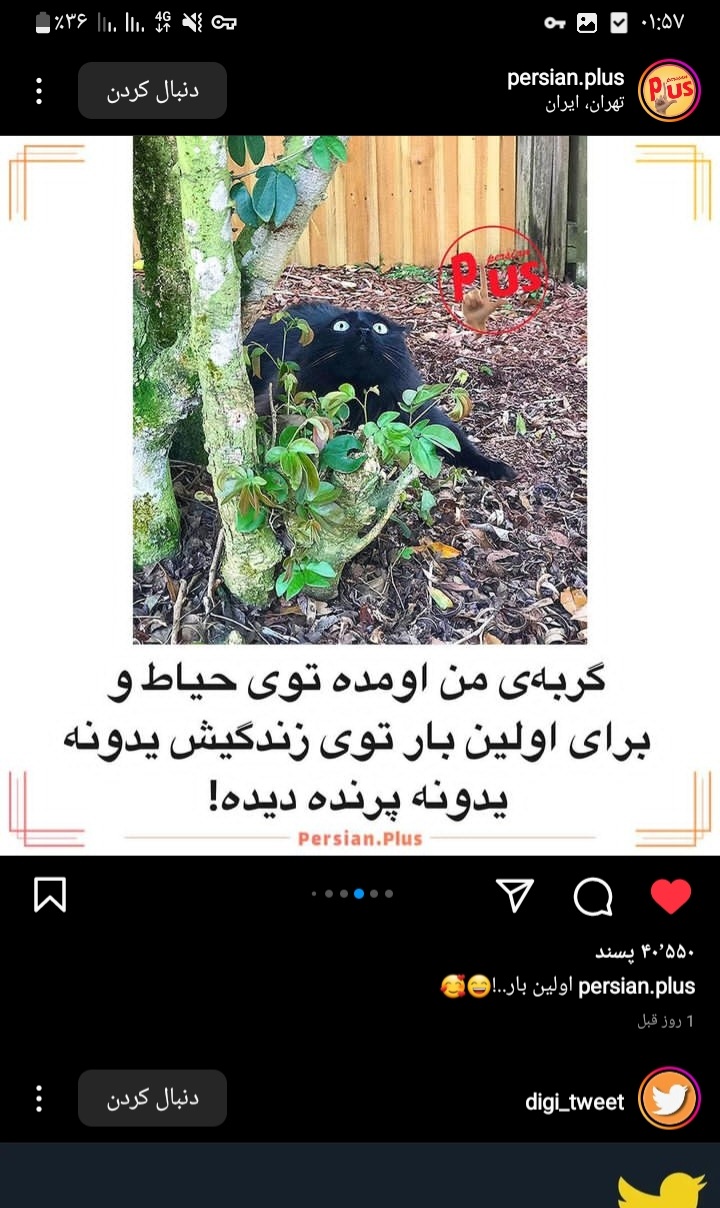Open overflow menu for persian.plus post
This screenshot has width=720, height=1208.
coord(39,91)
